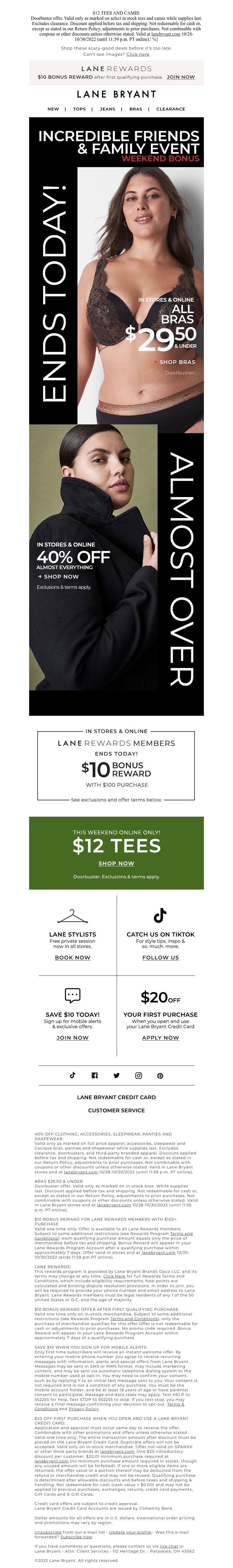Open Lane Bryant Credit Card footer link
Viewport: 233px width, 1568px height.
(116, 1097)
